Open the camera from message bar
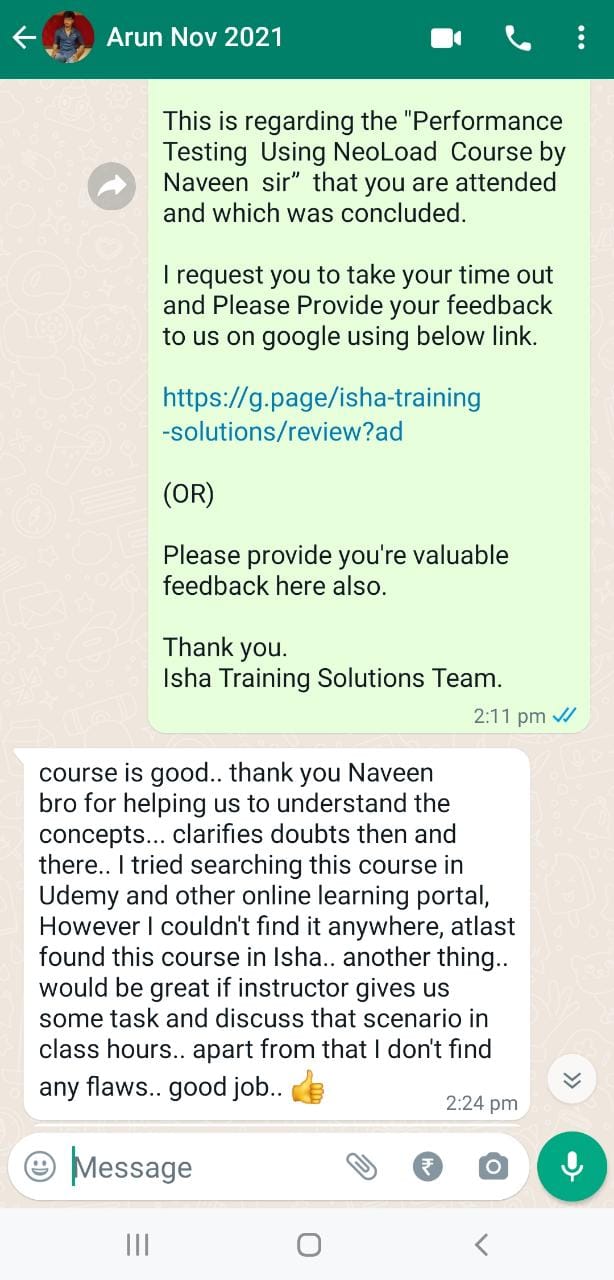614x1280 pixels. 493,1166
